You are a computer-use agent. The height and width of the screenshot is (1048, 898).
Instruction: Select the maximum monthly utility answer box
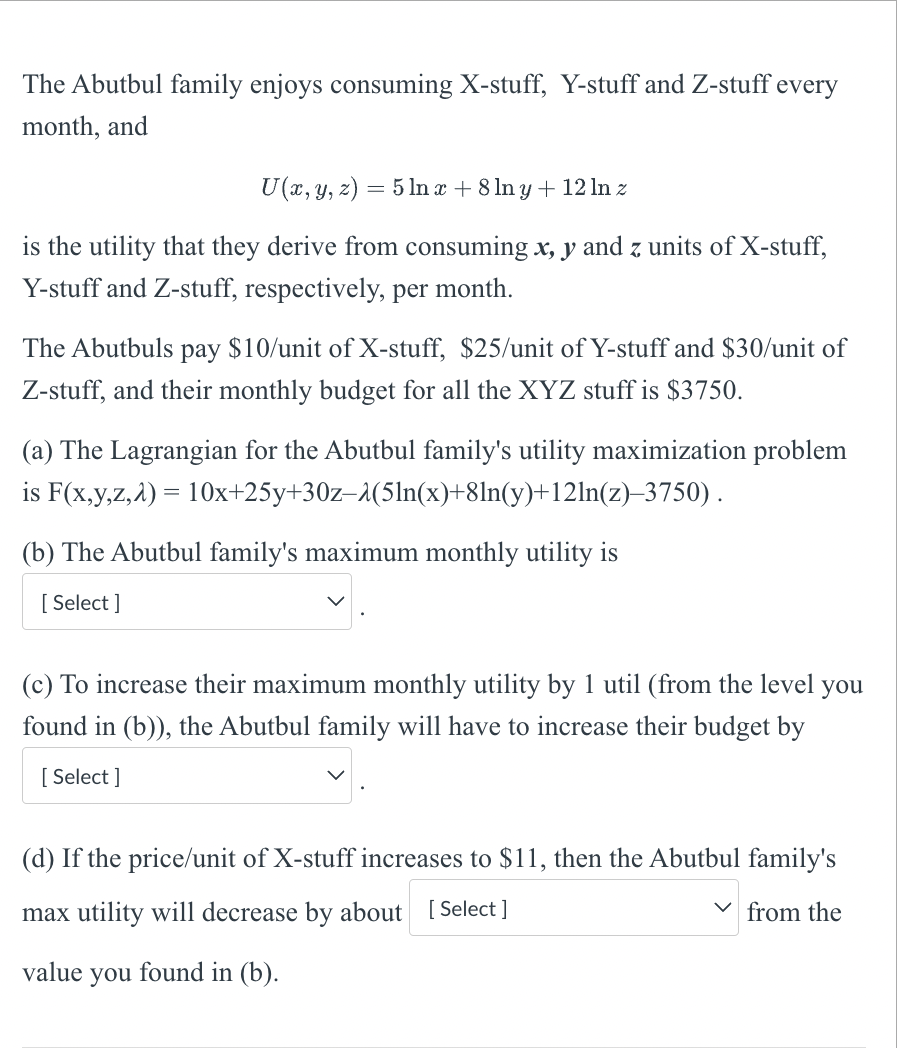(x=186, y=602)
